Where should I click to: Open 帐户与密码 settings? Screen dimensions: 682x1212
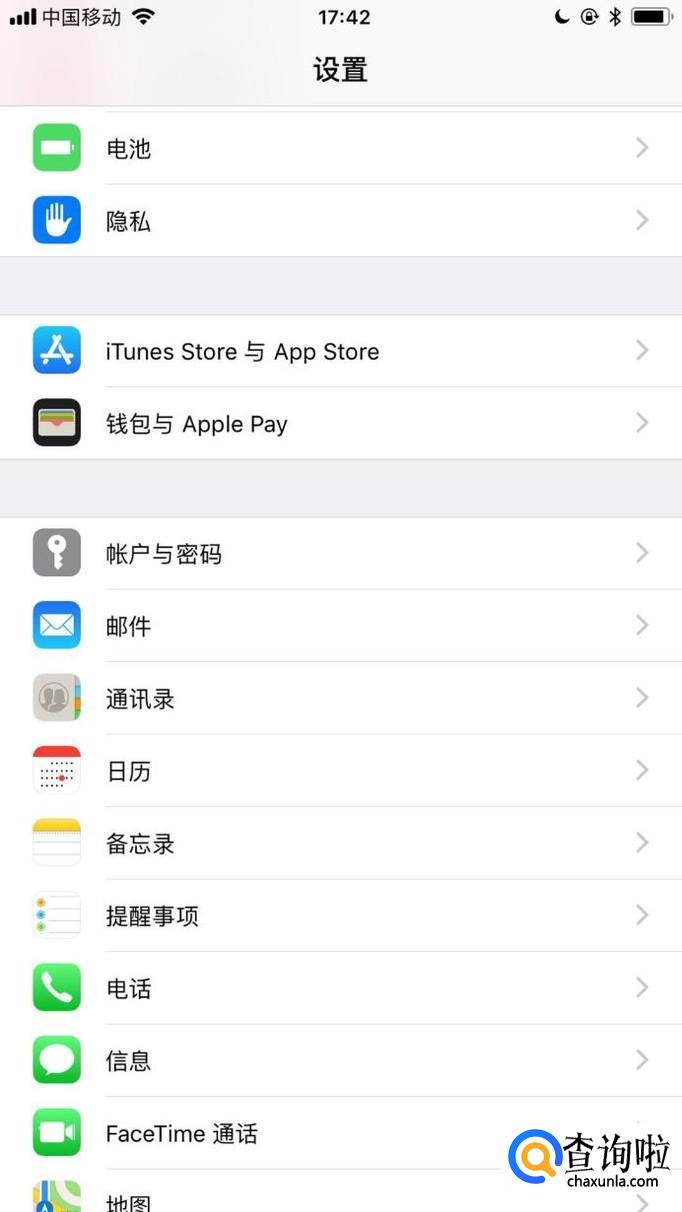click(x=340, y=554)
